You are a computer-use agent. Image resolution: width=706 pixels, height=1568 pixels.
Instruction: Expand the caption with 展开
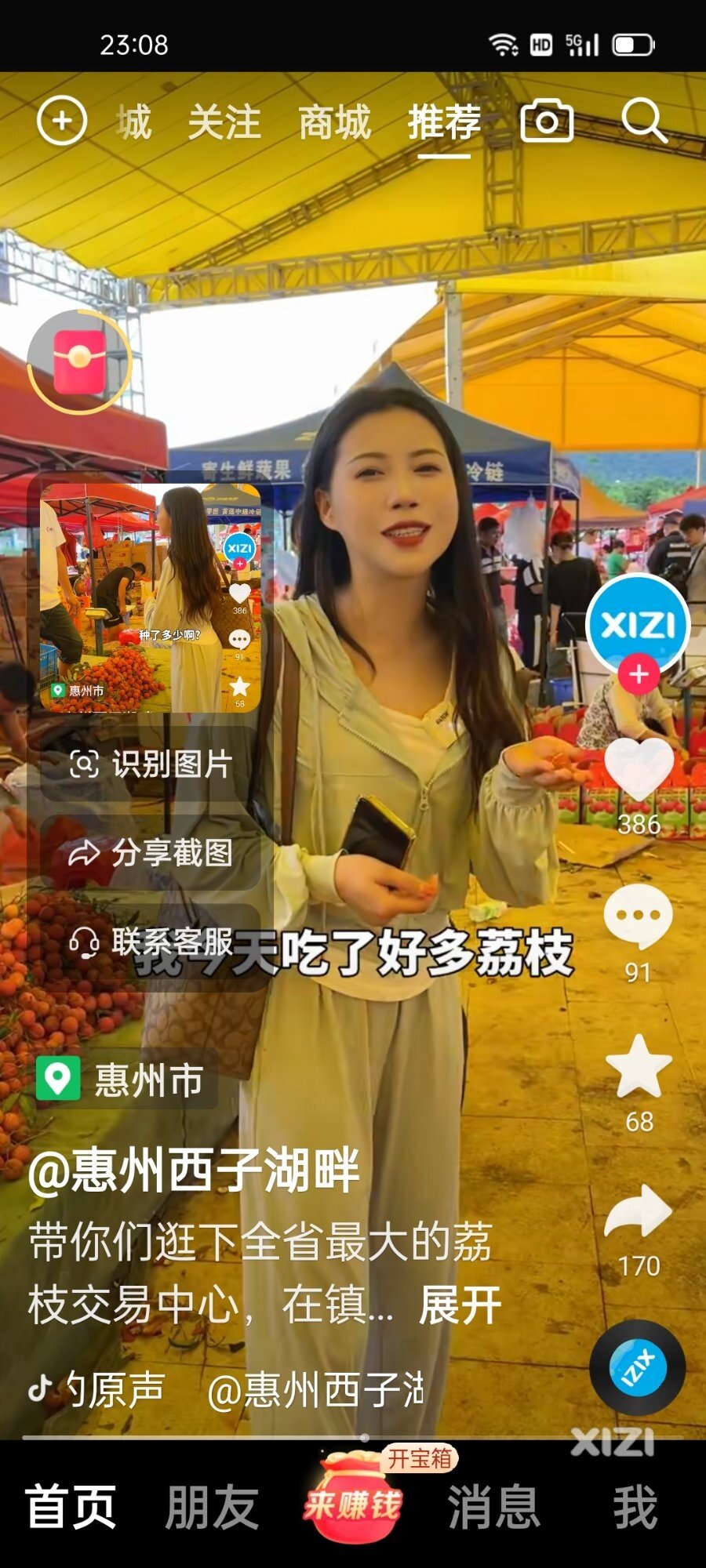click(x=460, y=1305)
